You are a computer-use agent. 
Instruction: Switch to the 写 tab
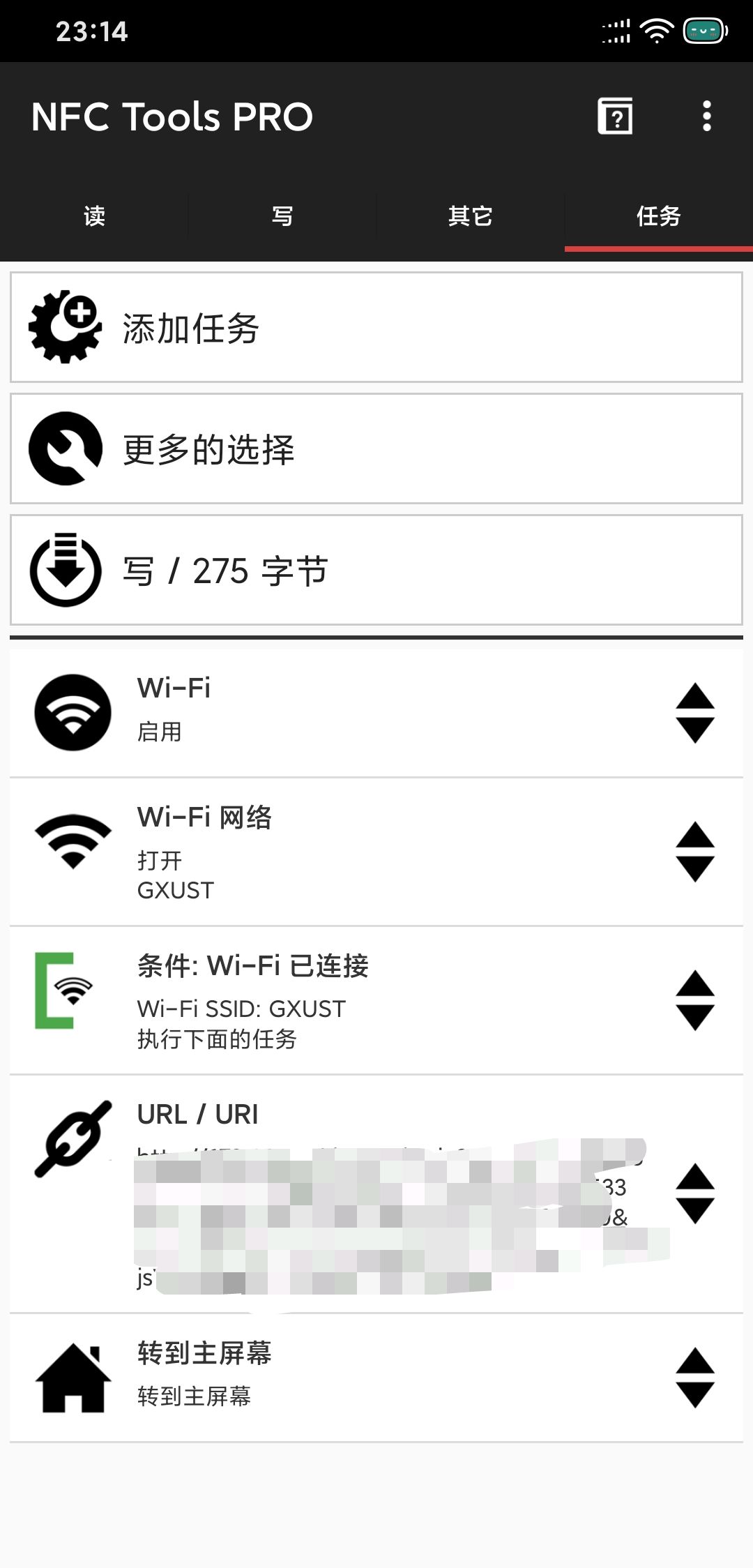pyautogui.click(x=282, y=216)
